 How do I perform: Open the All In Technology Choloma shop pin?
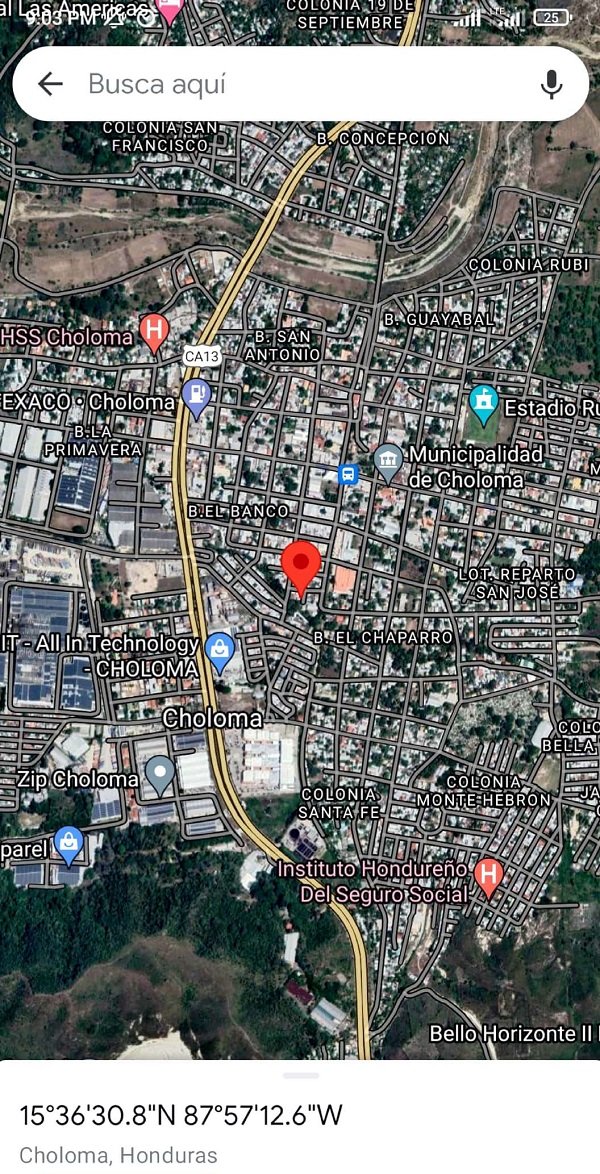point(220,650)
